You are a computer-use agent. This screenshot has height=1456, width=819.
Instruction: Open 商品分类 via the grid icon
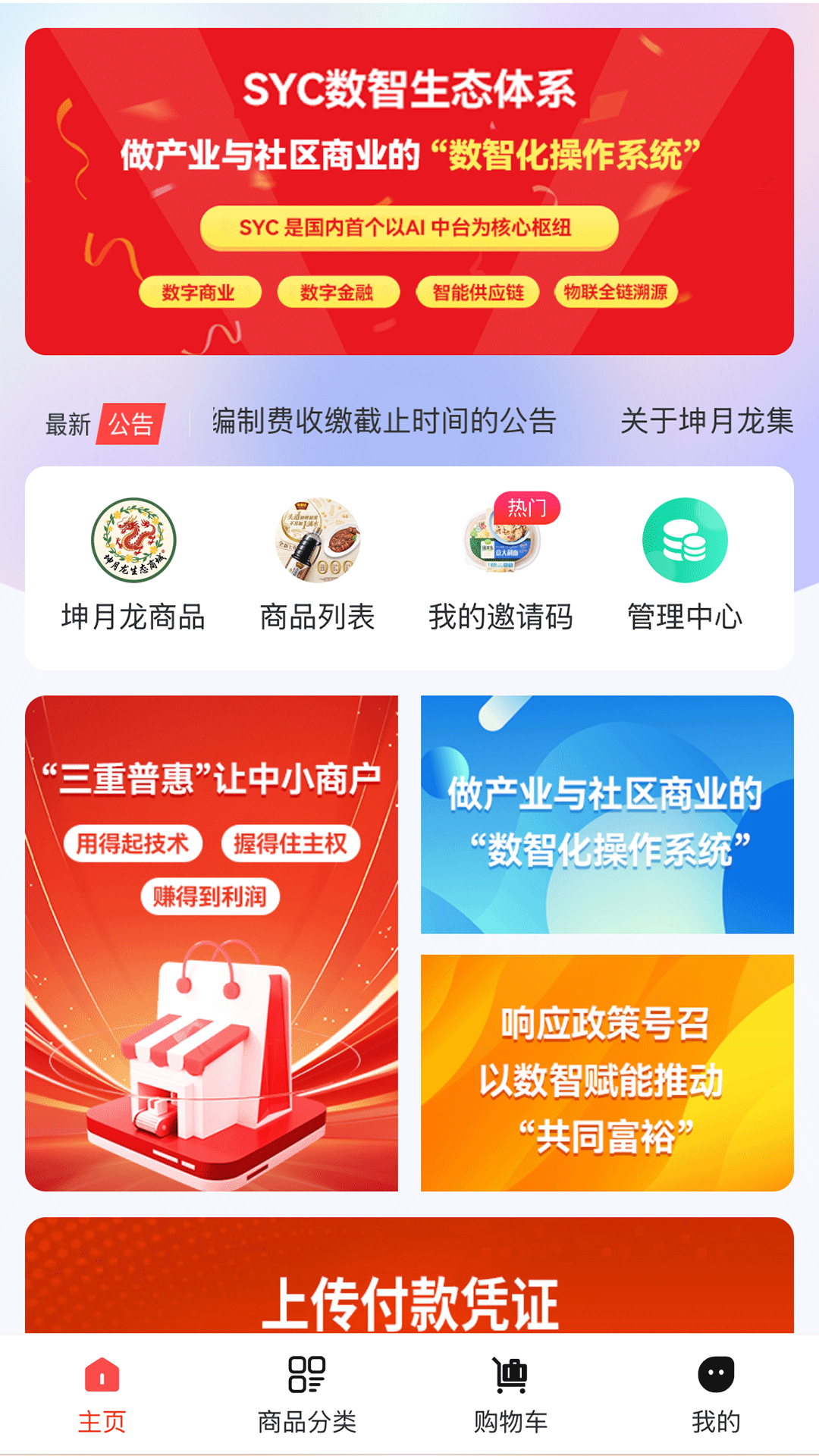pyautogui.click(x=306, y=1385)
